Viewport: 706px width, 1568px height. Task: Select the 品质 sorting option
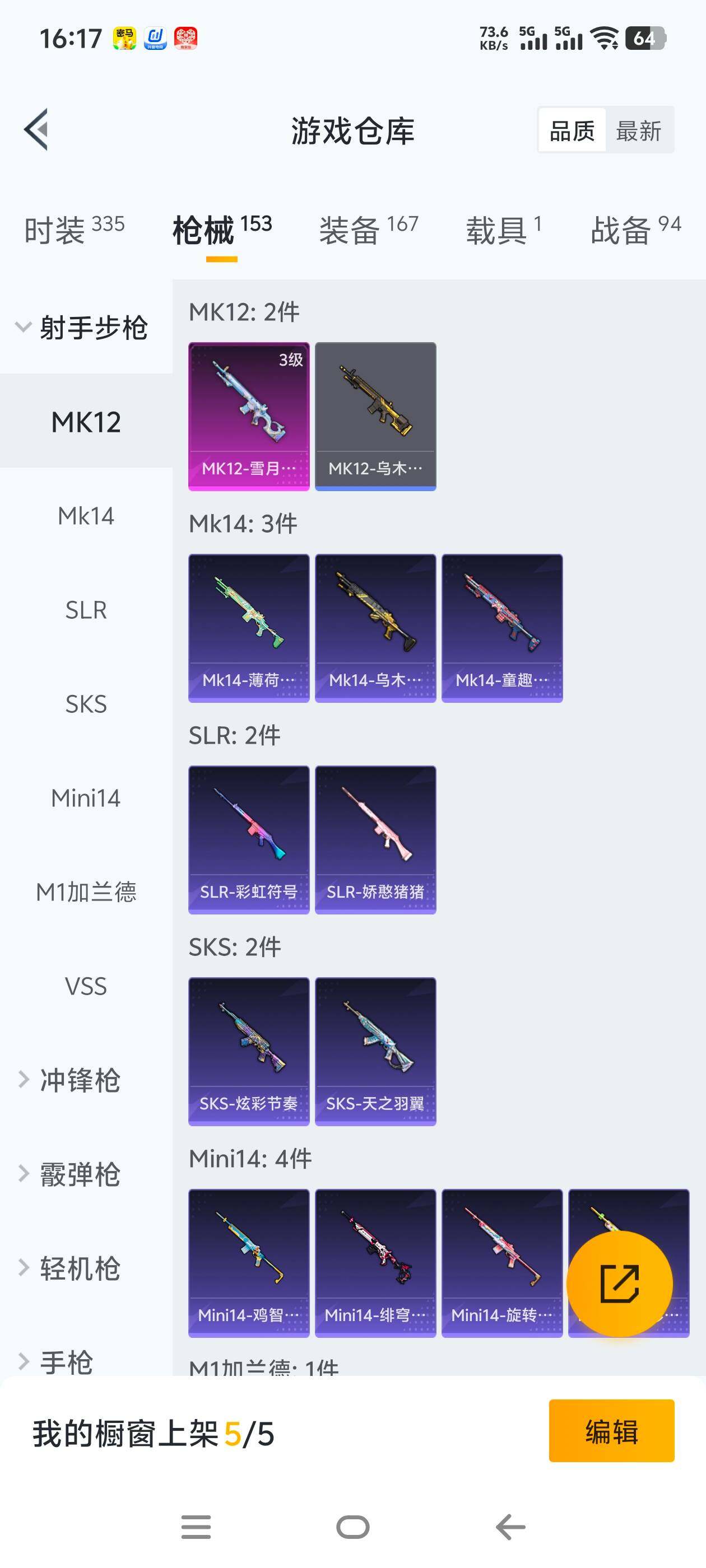coord(572,131)
